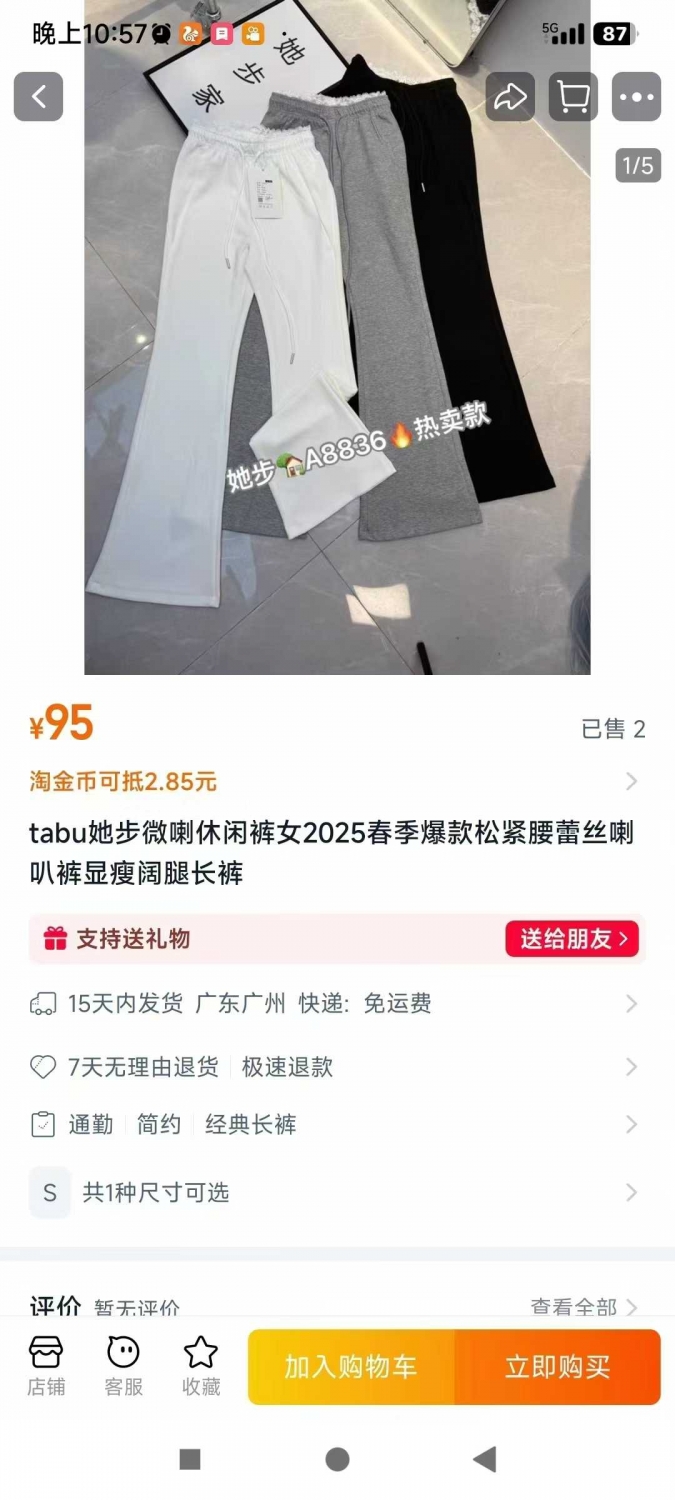Contact 客服 customer service
The height and width of the screenshot is (1500, 675).
(123, 1365)
